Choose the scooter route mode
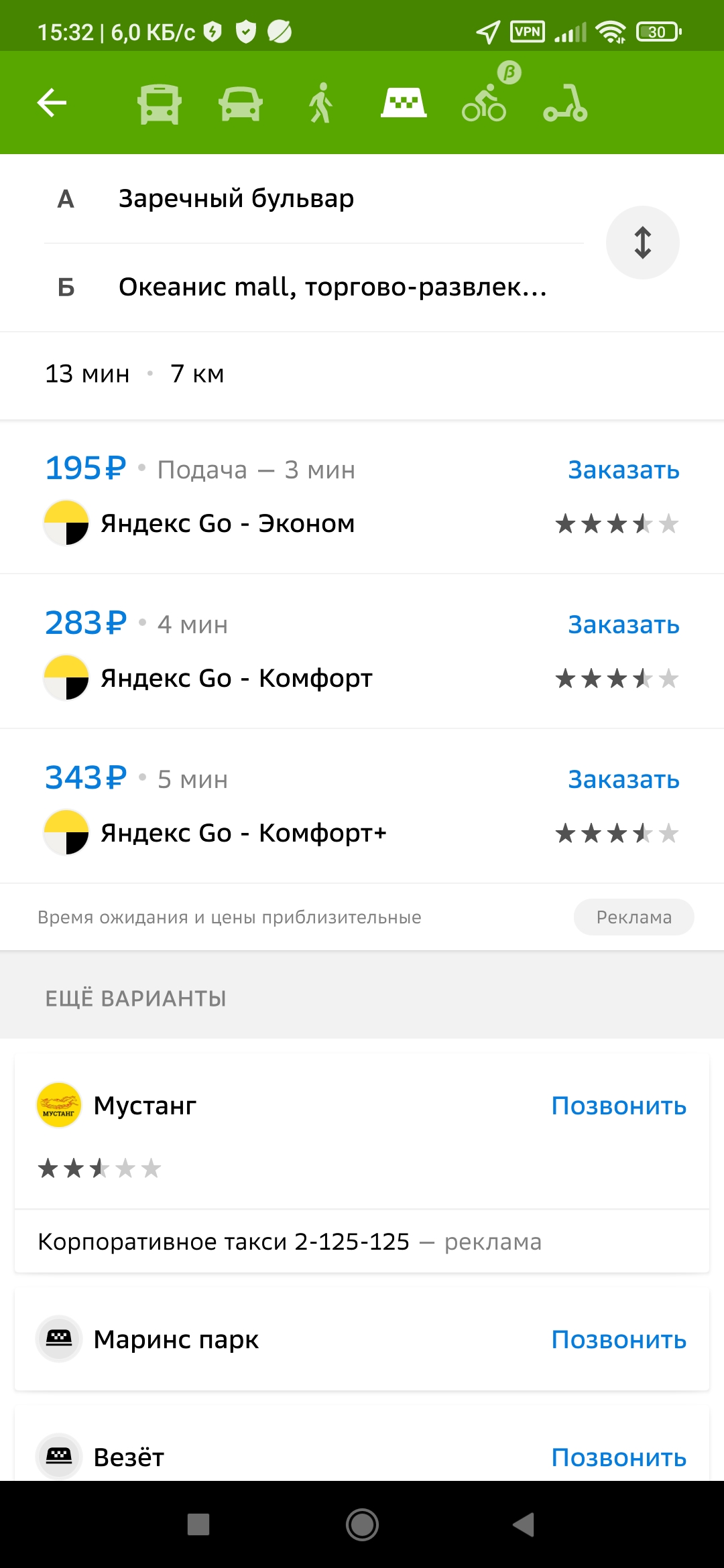This screenshot has height=1568, width=724. (565, 103)
